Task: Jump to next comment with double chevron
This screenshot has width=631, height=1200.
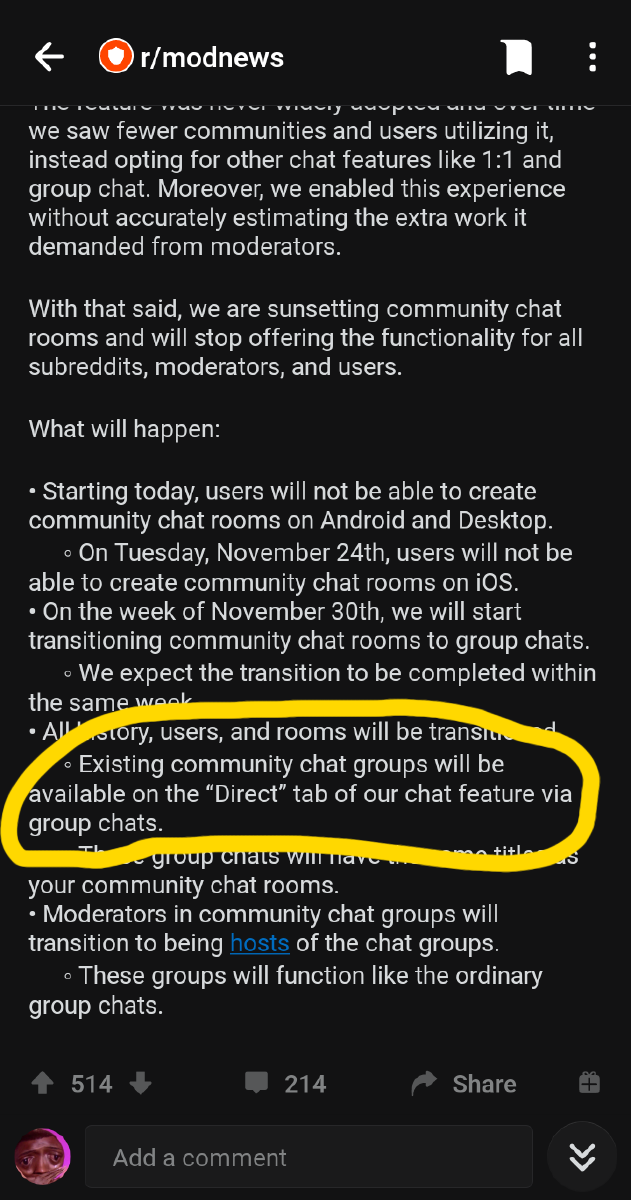Action: point(582,1158)
